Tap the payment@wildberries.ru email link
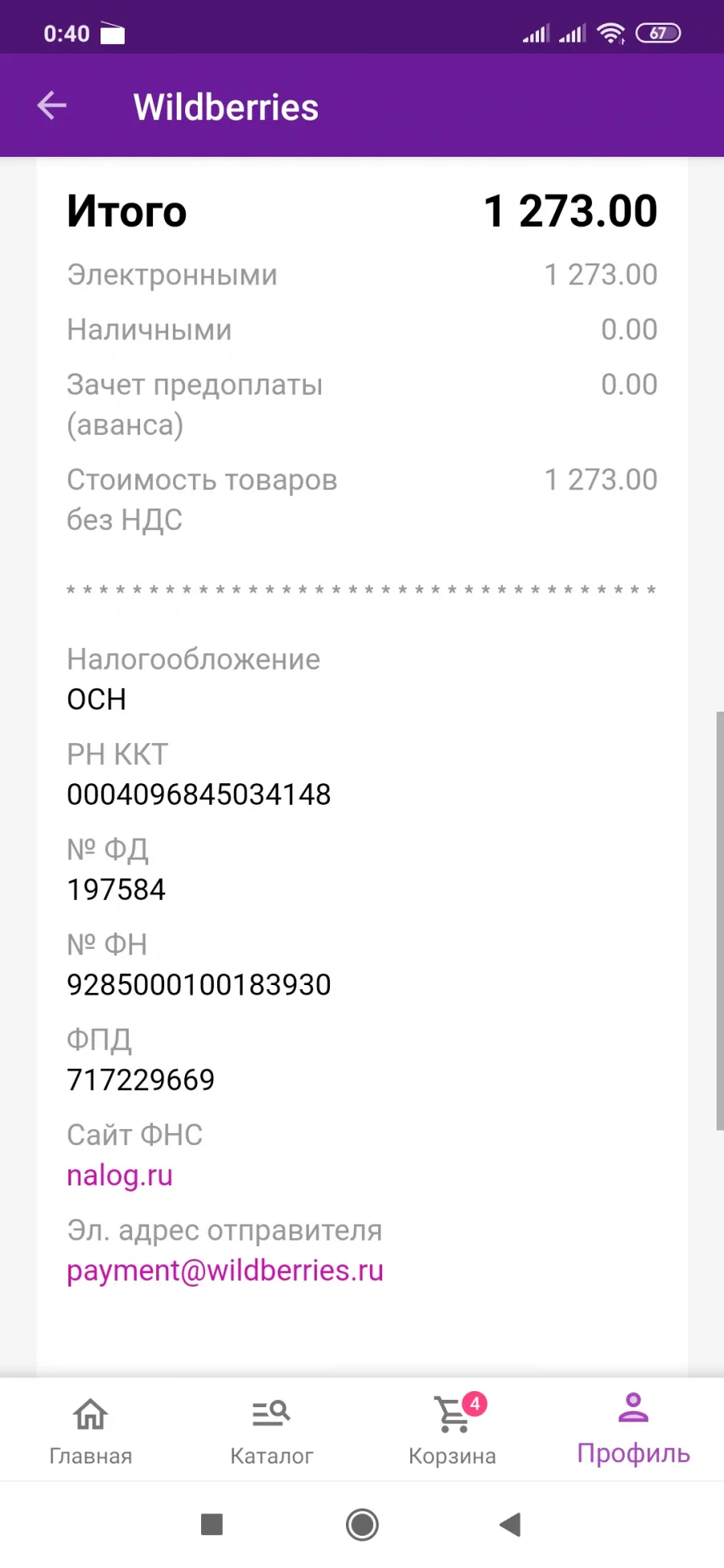Image resolution: width=724 pixels, height=1568 pixels. tap(225, 1270)
